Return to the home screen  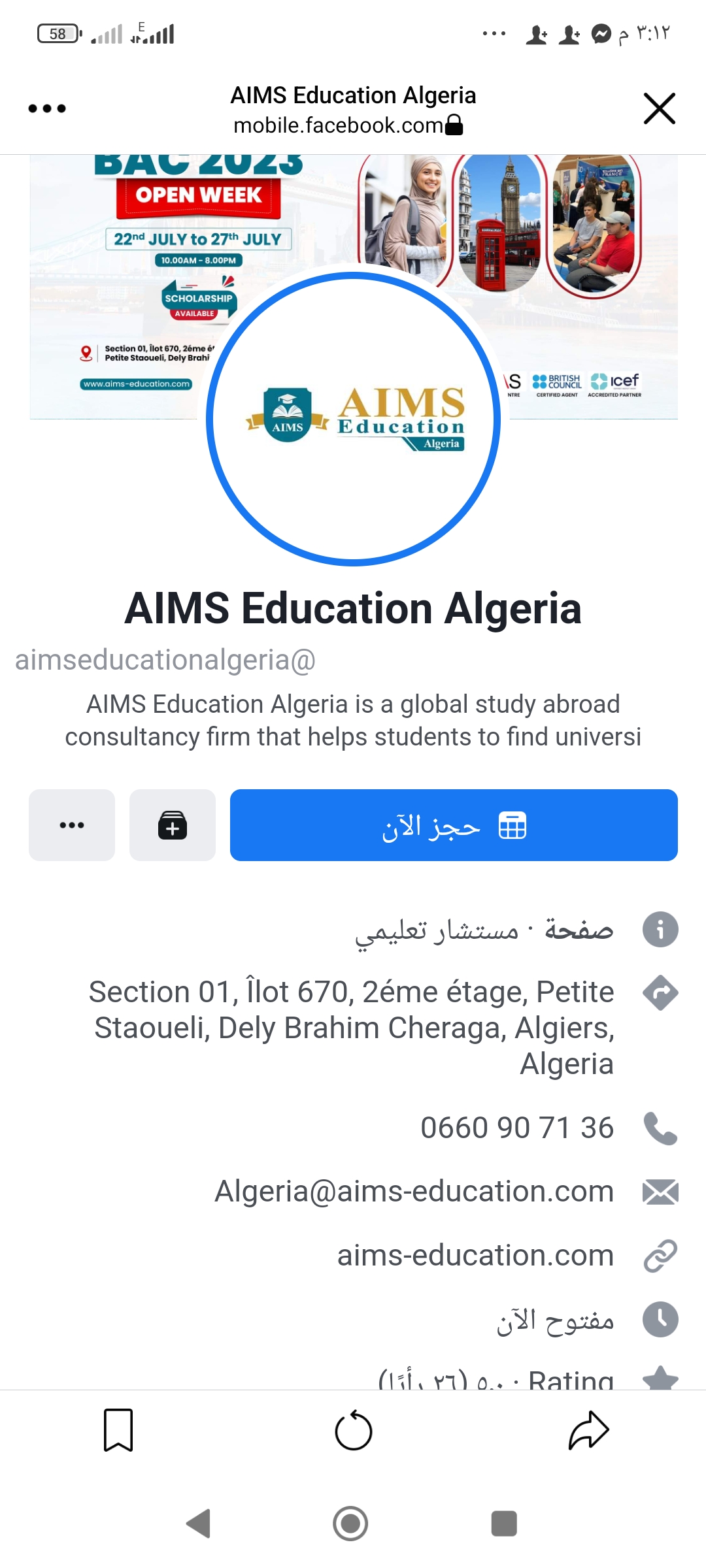click(x=350, y=1524)
